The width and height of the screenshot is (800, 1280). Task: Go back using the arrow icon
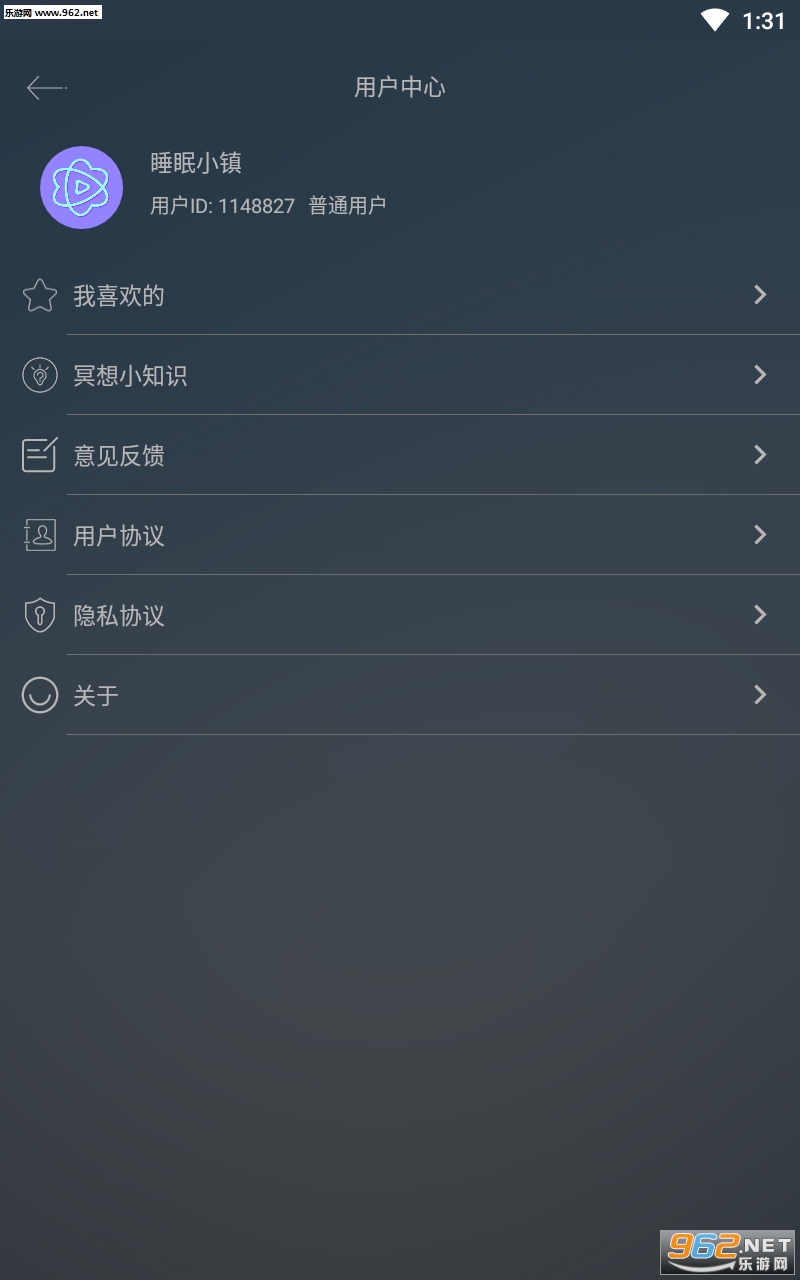pos(46,88)
